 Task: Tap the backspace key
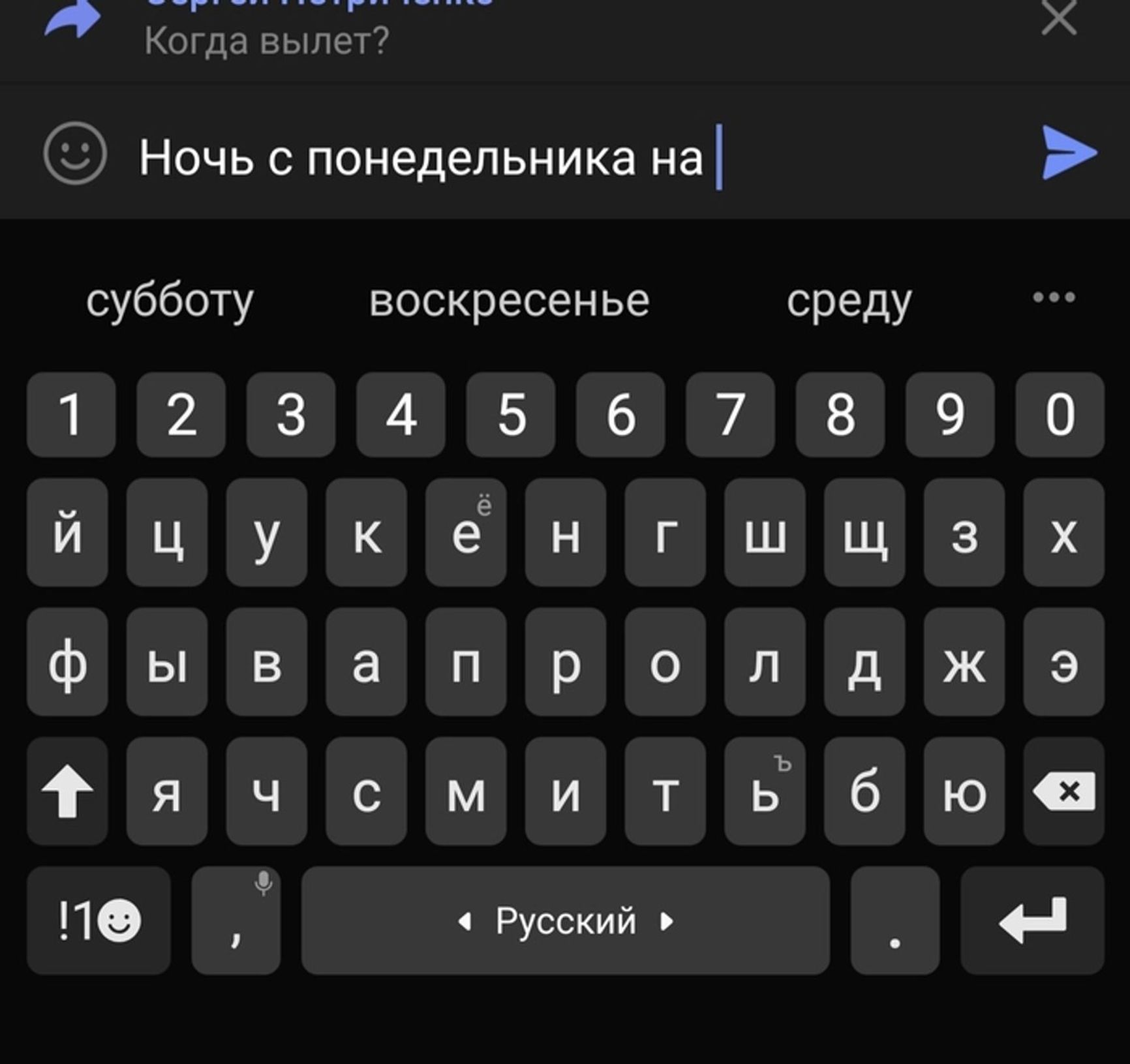tap(1063, 791)
